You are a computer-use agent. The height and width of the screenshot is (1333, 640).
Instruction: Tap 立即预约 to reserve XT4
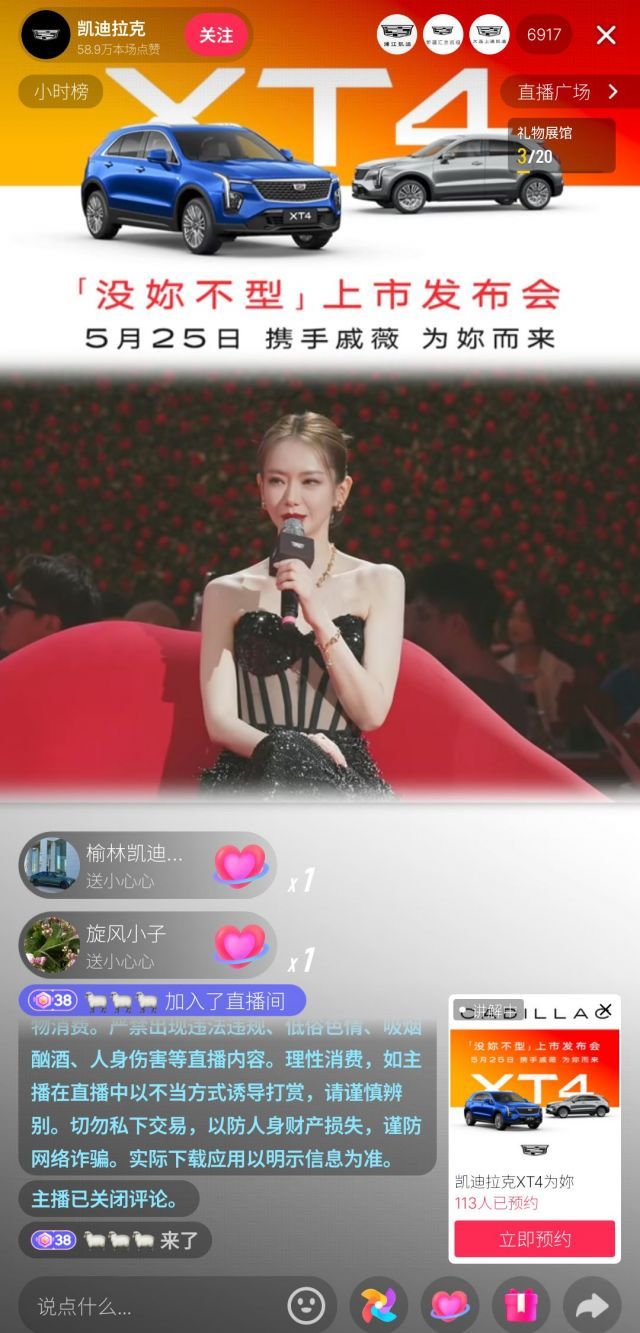pyautogui.click(x=535, y=1239)
